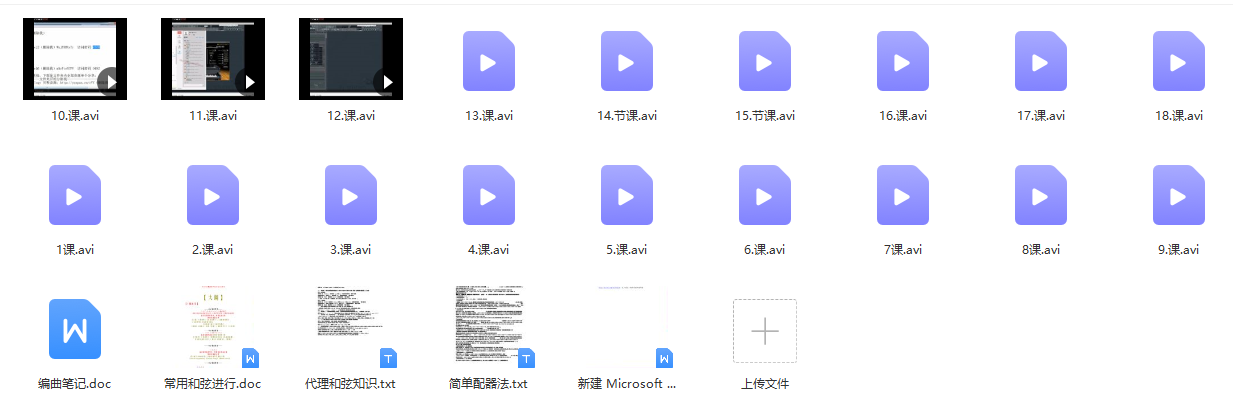
Task: Open the document 常用和弦进行.doc
Action: pyautogui.click(x=212, y=330)
